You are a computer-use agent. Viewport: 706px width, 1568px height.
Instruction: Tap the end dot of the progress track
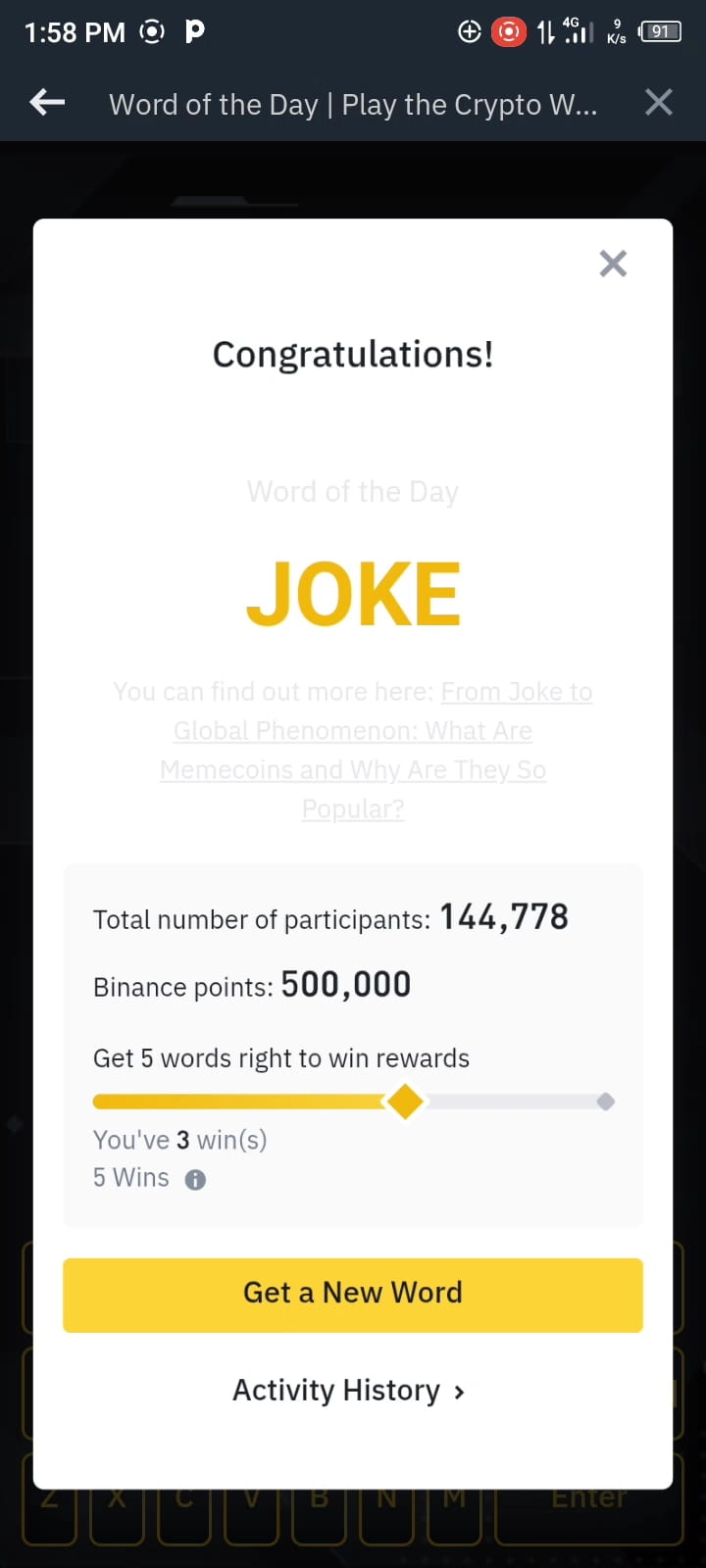605,1102
